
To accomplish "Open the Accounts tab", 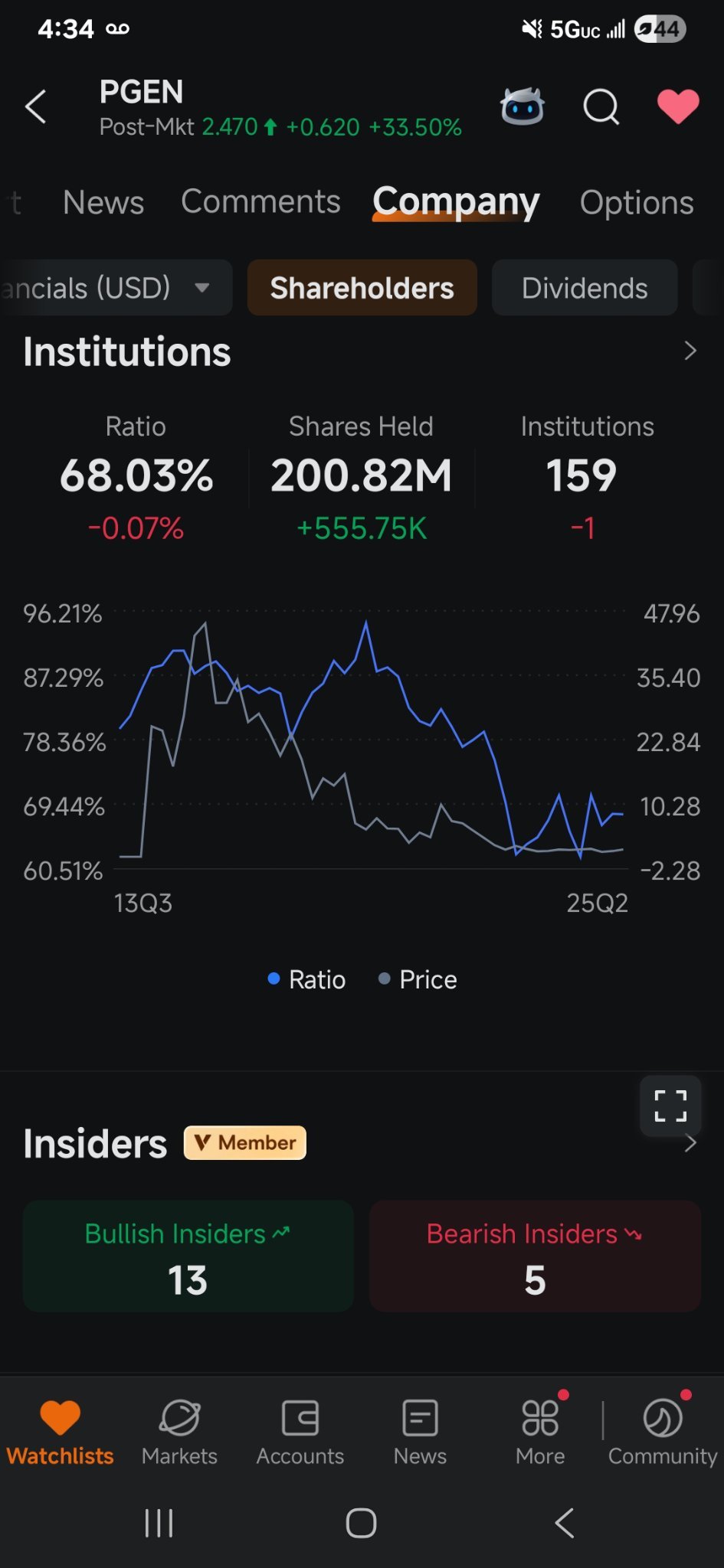I will tap(300, 1432).
